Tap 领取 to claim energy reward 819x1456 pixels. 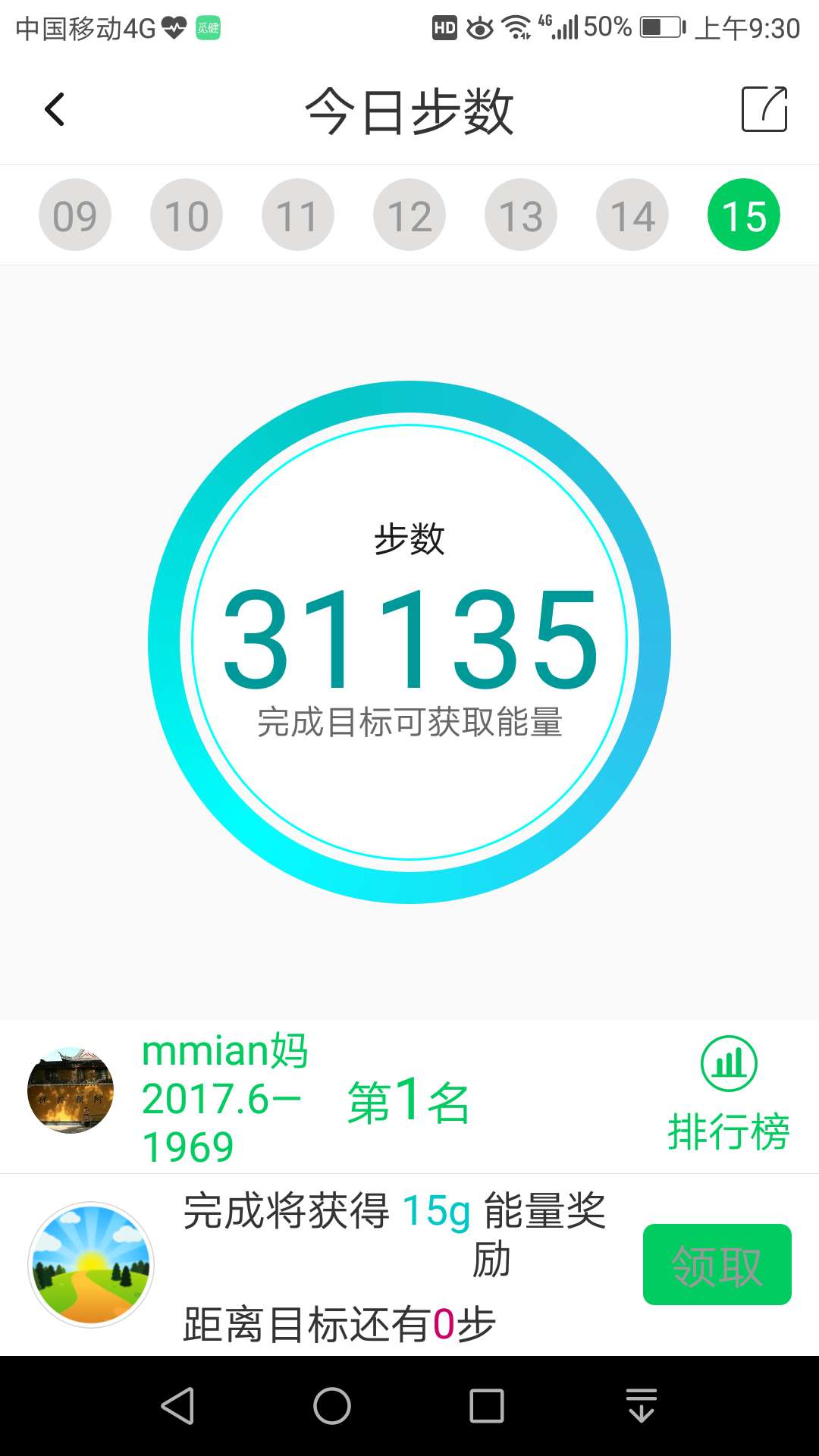click(716, 1263)
